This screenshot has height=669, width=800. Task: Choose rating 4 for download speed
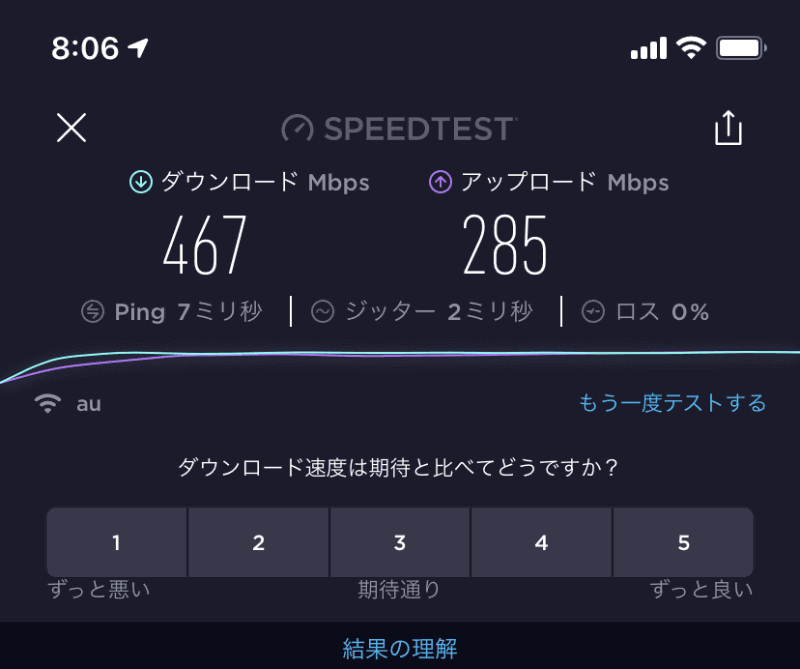[541, 543]
